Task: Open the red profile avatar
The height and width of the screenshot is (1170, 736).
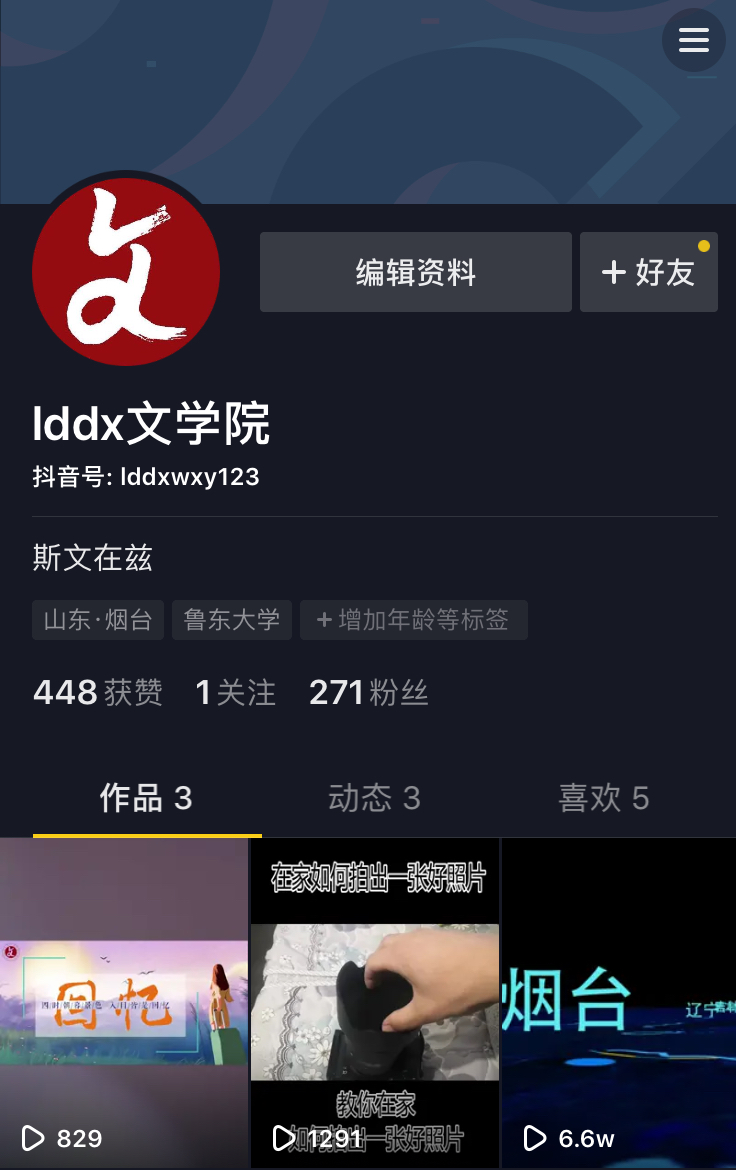Action: pyautogui.click(x=126, y=272)
